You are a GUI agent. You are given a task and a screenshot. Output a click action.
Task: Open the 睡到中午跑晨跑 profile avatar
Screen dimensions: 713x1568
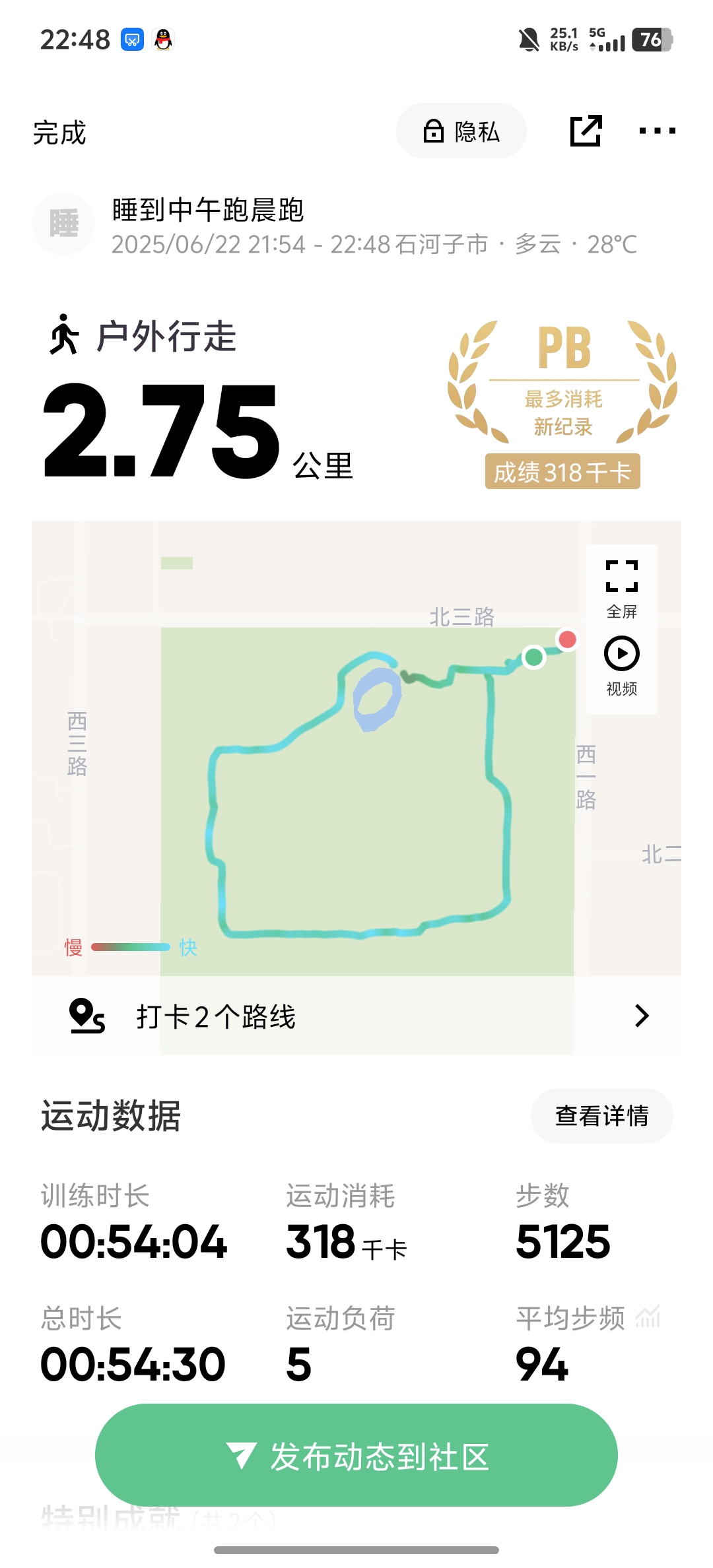click(63, 224)
